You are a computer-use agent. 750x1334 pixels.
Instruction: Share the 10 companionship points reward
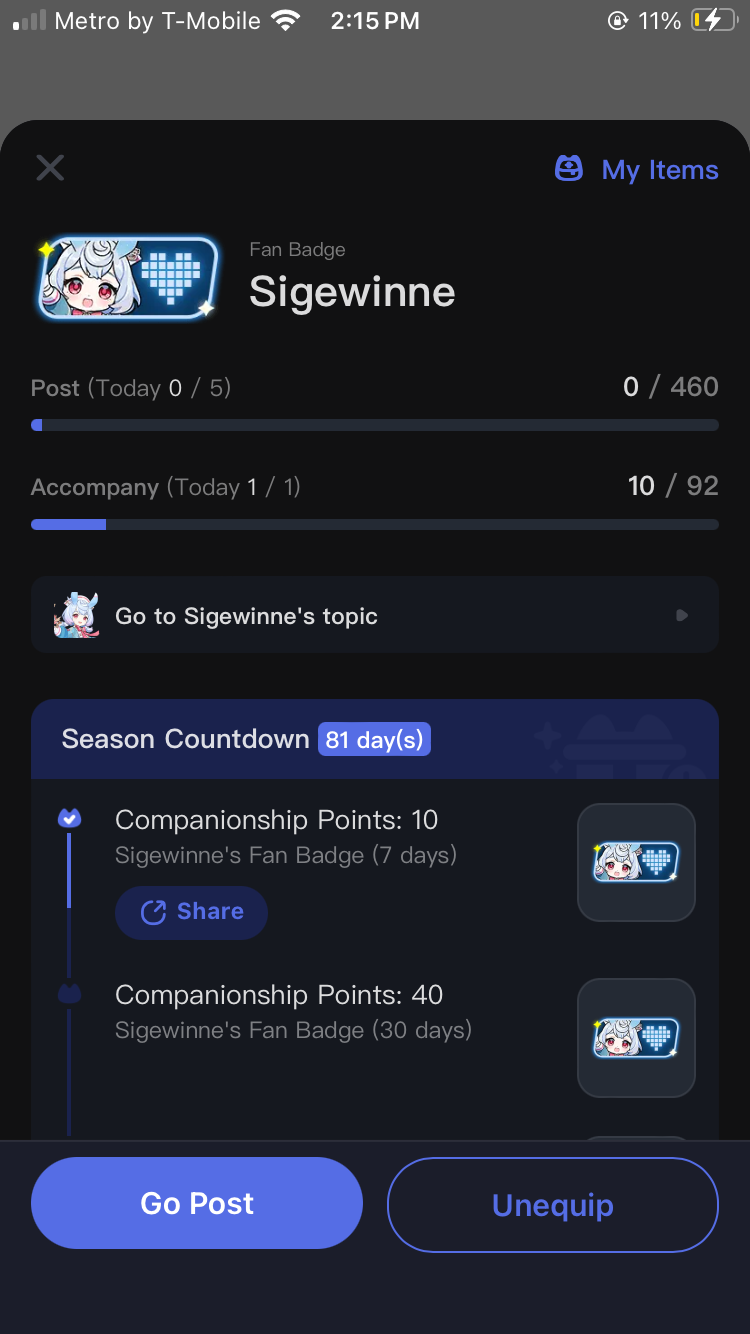[192, 912]
